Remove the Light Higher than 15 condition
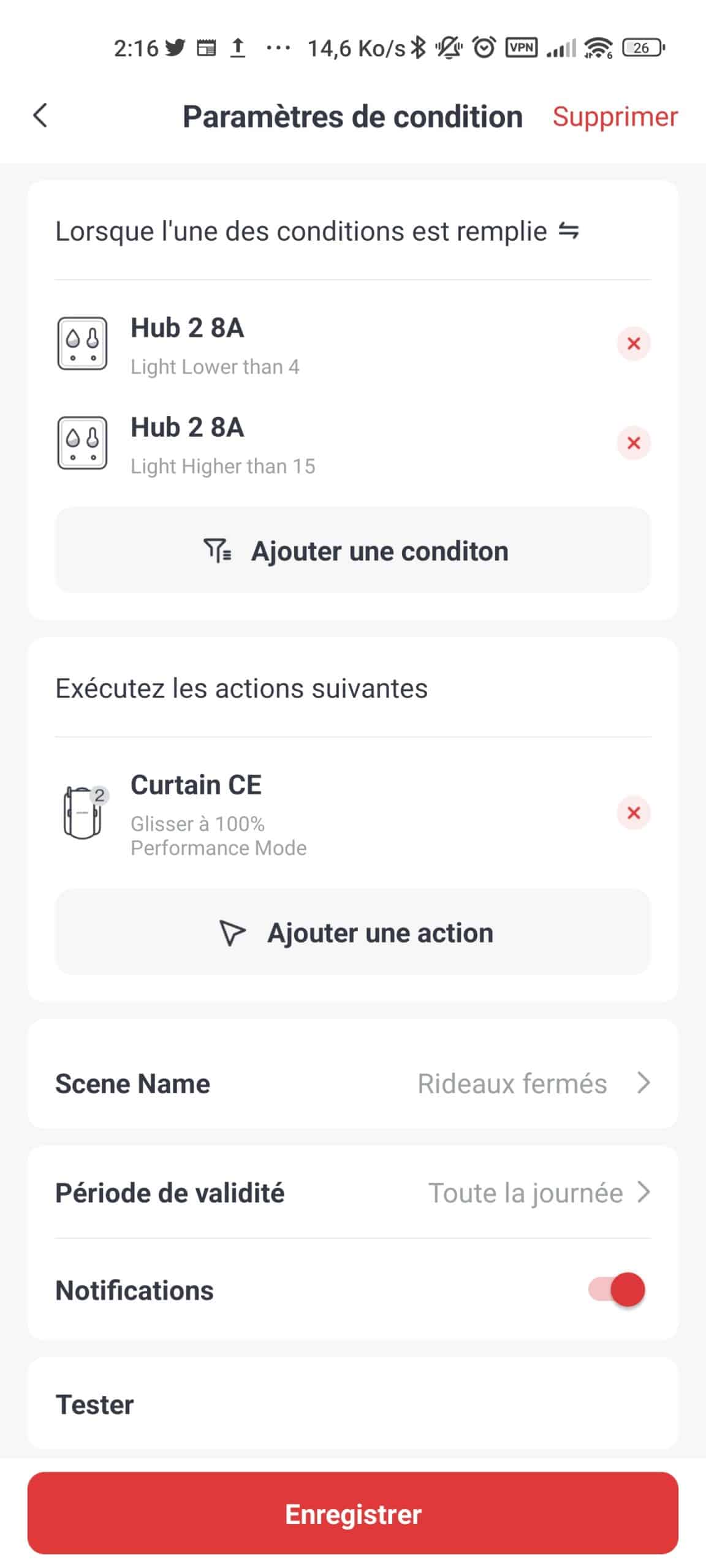 click(633, 443)
